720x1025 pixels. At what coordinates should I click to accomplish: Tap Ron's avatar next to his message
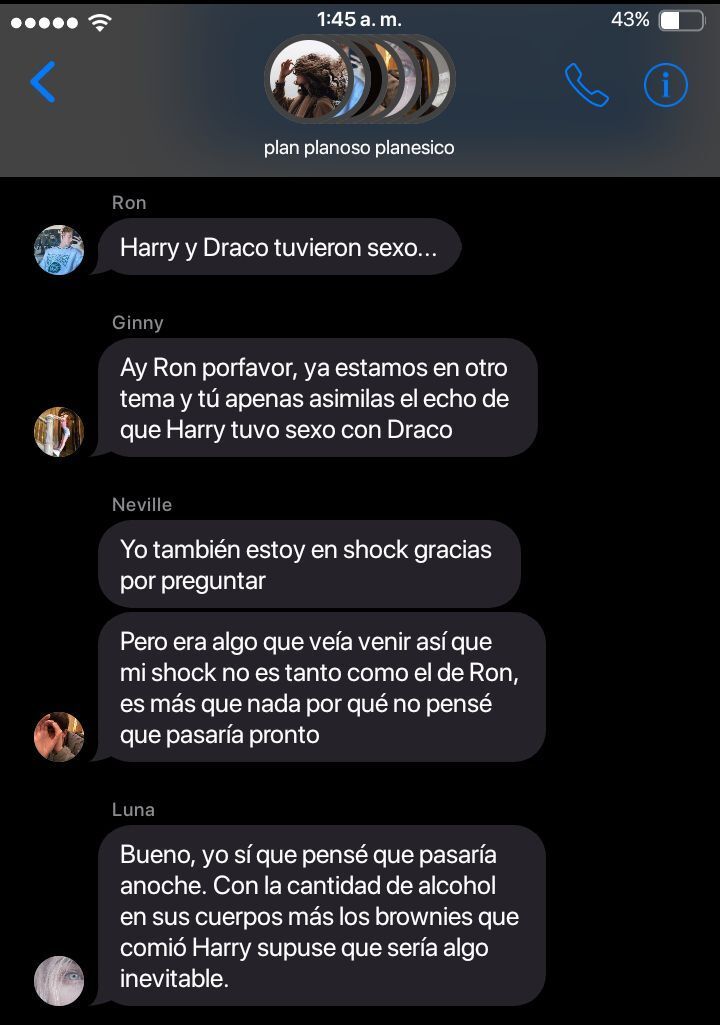point(59,249)
